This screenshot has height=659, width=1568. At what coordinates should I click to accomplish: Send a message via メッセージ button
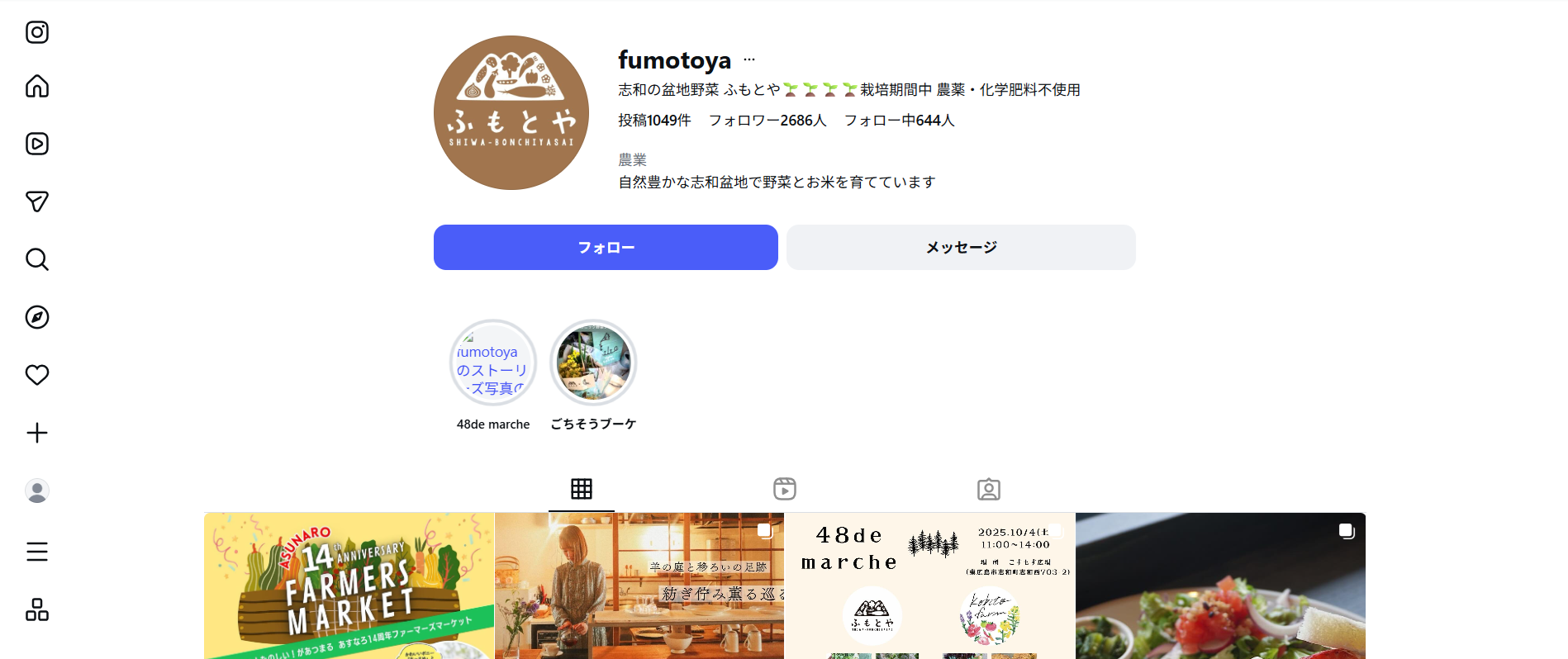point(961,247)
